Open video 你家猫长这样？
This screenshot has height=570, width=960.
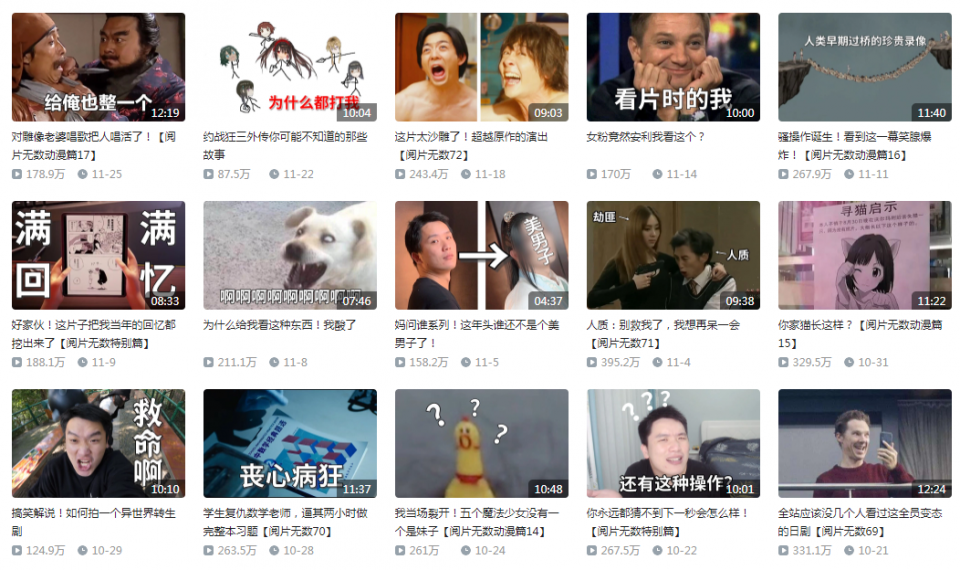click(865, 255)
